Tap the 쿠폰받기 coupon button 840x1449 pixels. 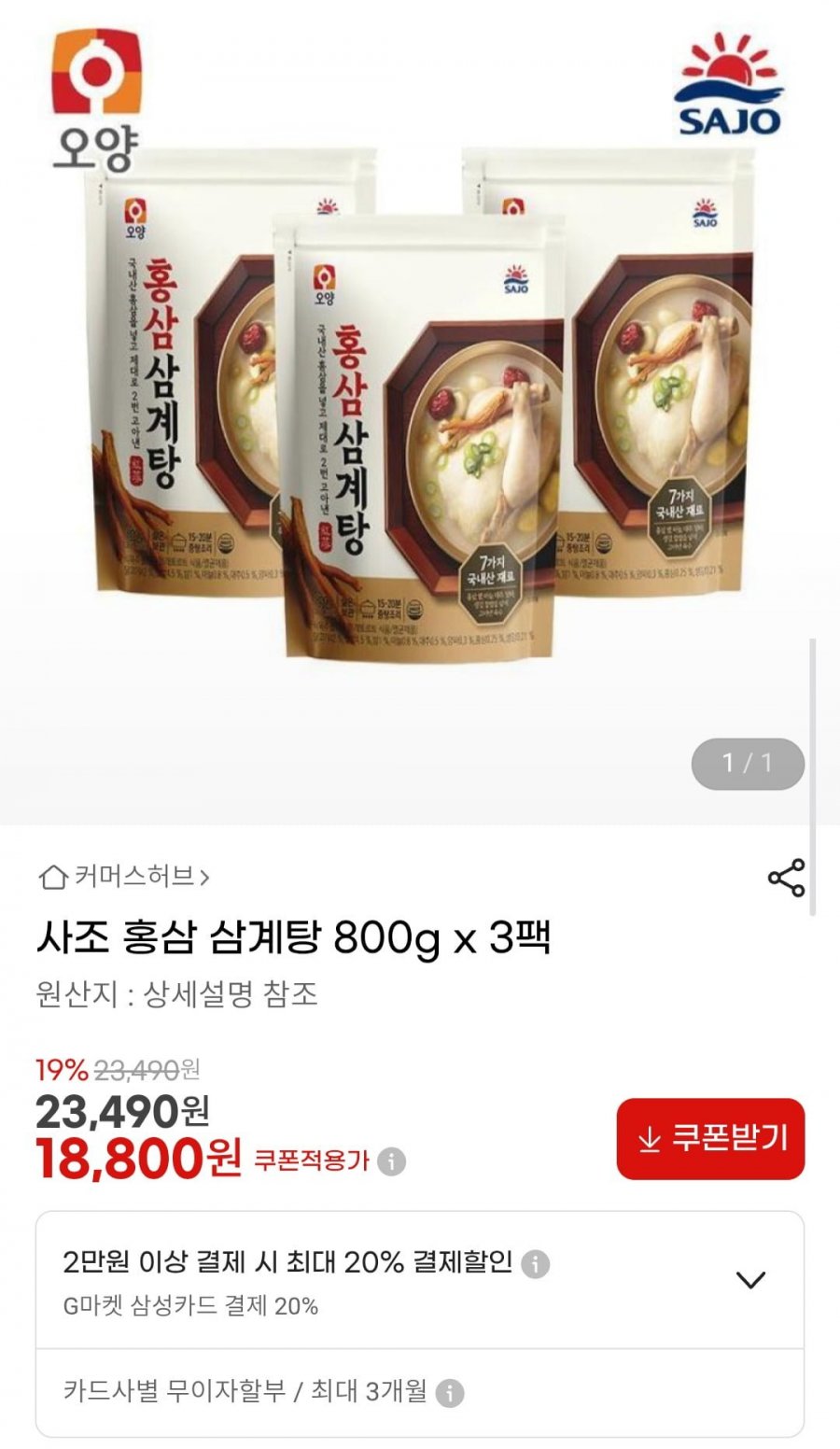click(x=710, y=1139)
